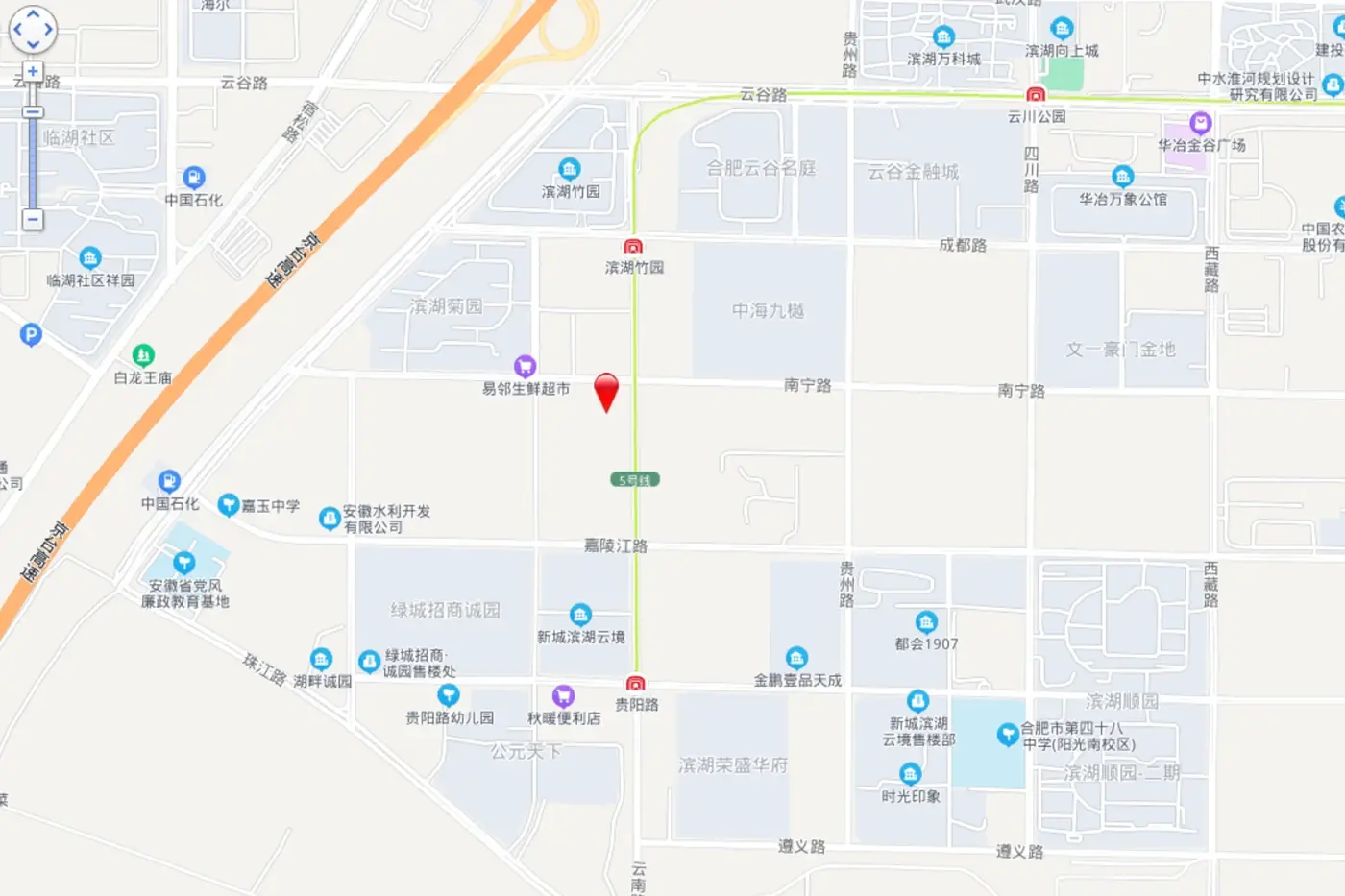1345x896 pixels.
Task: Tap the 都会1907 residence marker
Action: 926,621
